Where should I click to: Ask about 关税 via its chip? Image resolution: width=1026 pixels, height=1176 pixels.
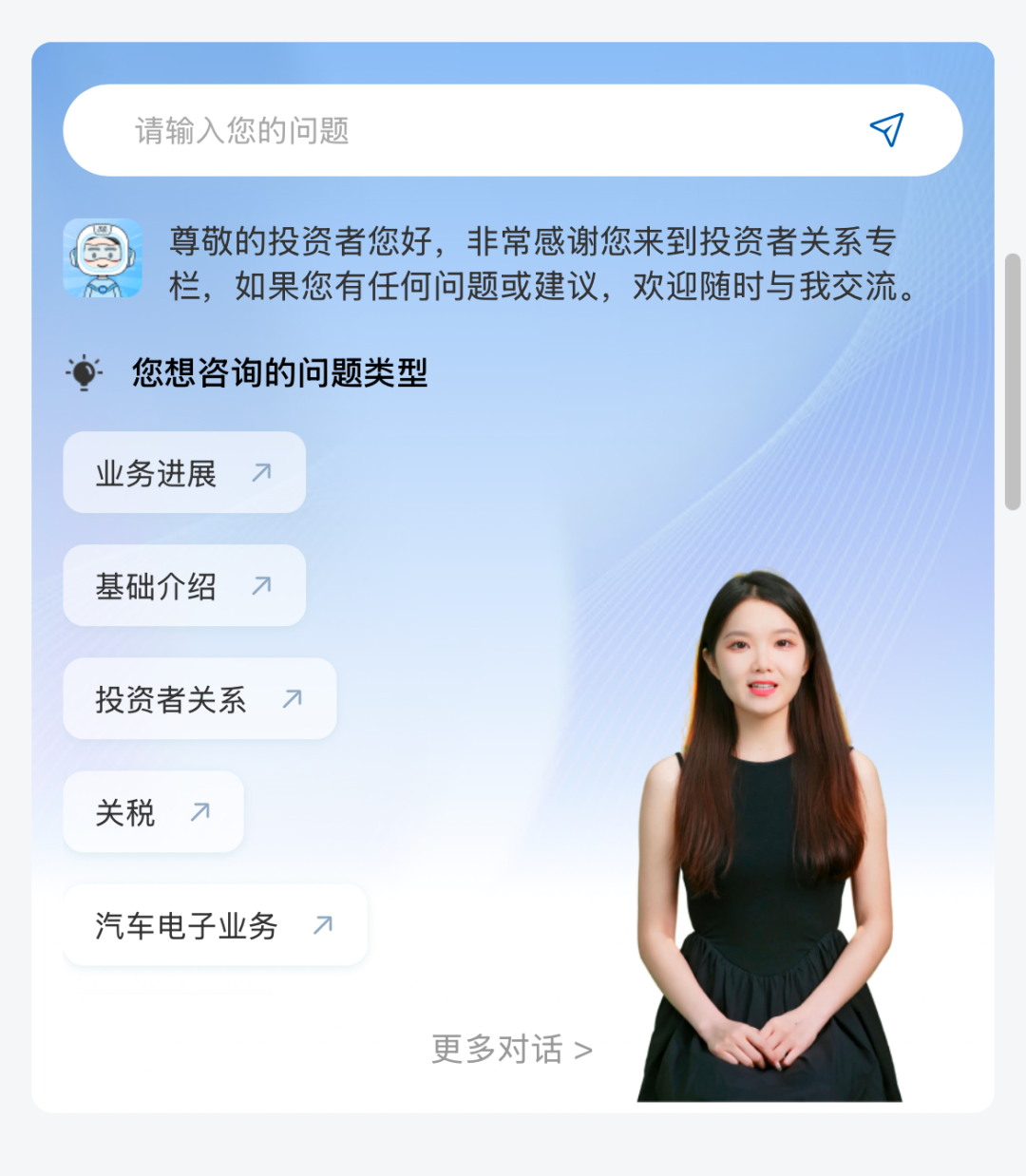153,812
